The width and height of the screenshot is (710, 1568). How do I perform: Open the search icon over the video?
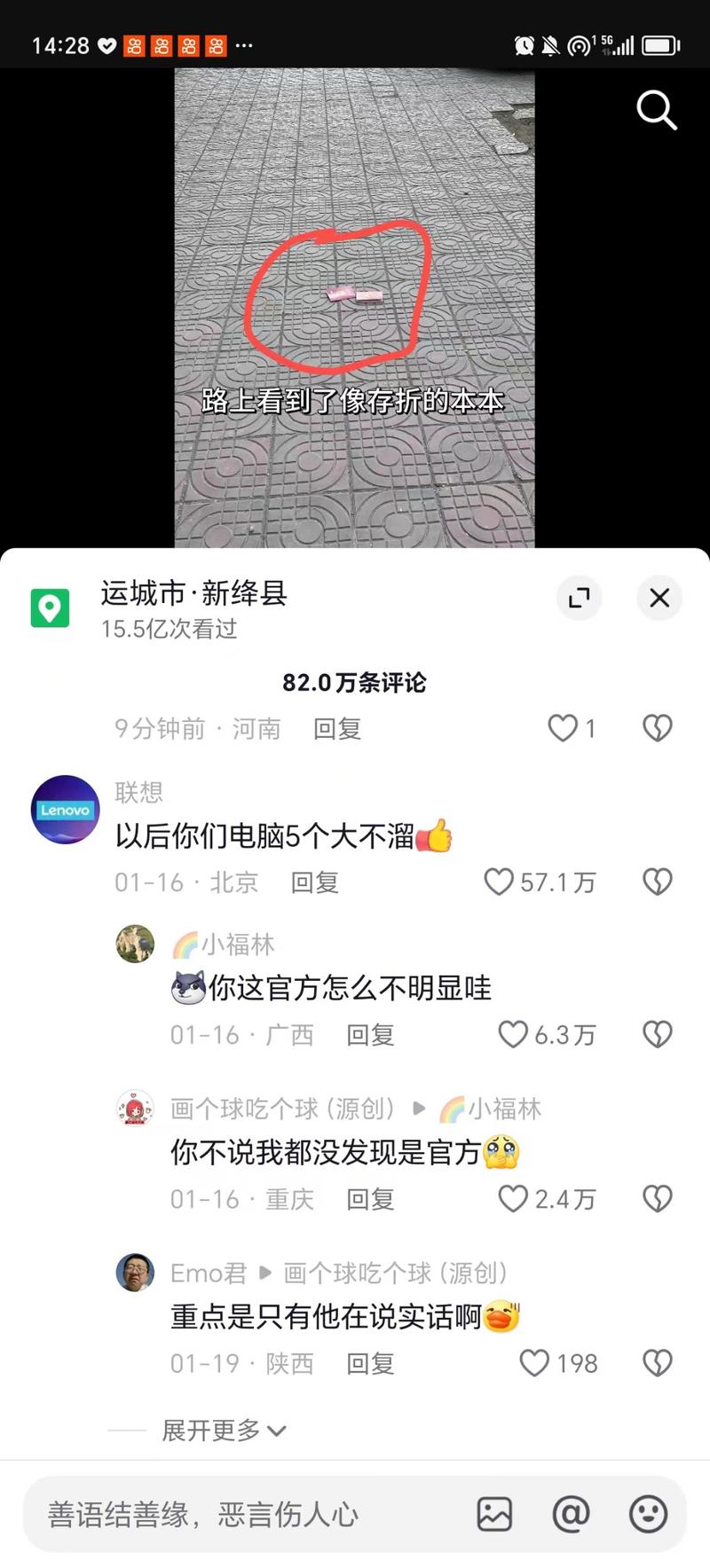pyautogui.click(x=657, y=111)
